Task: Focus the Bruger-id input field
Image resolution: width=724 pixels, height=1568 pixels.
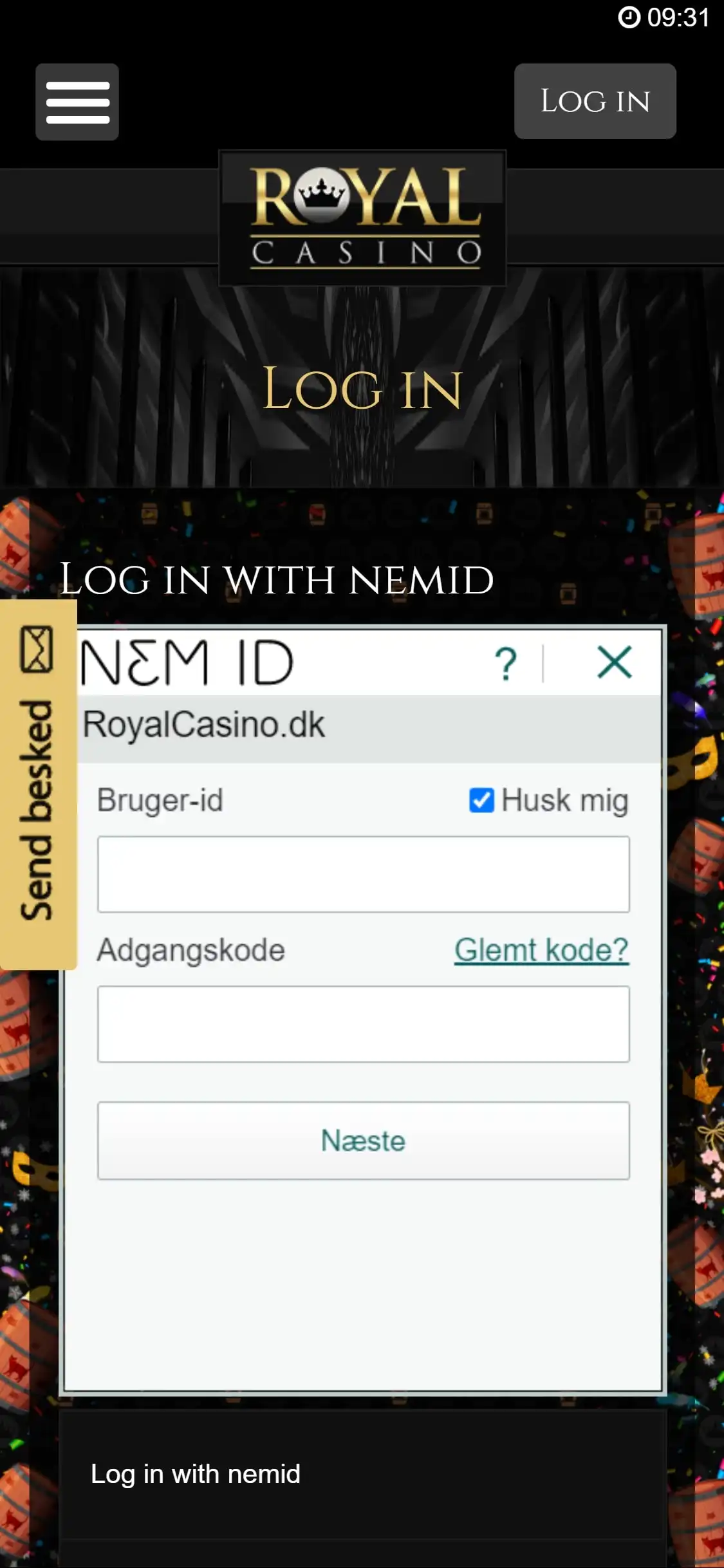Action: [363, 874]
